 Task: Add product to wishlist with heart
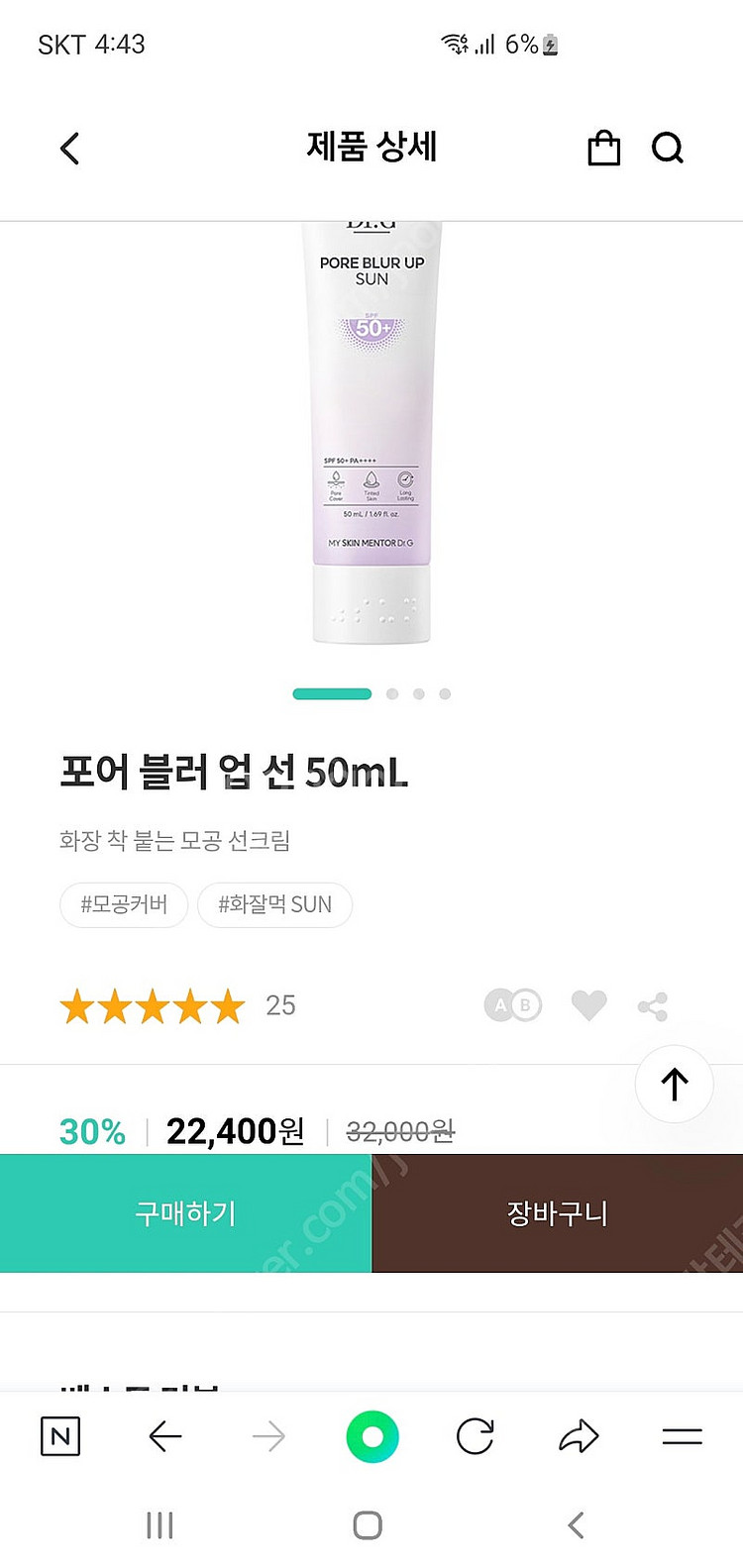click(x=588, y=1005)
